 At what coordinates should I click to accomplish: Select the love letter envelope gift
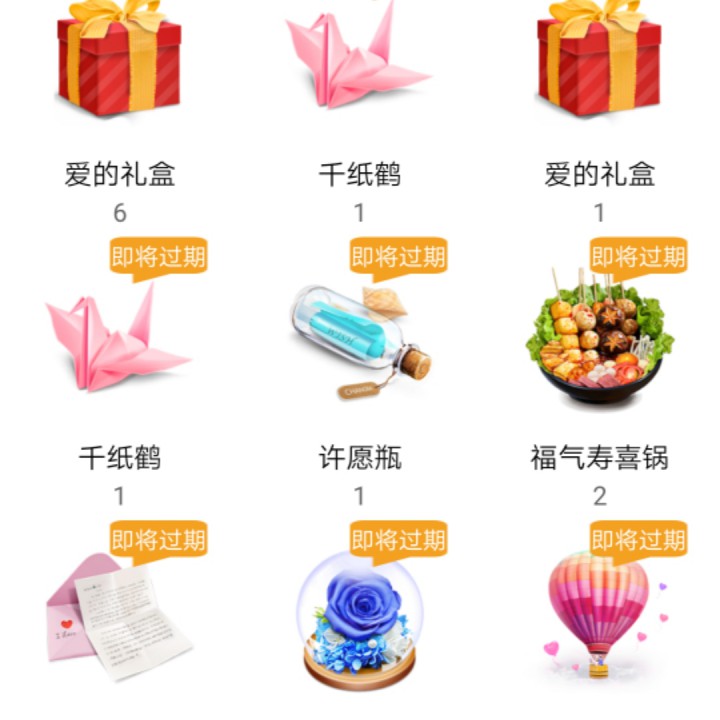(x=119, y=615)
